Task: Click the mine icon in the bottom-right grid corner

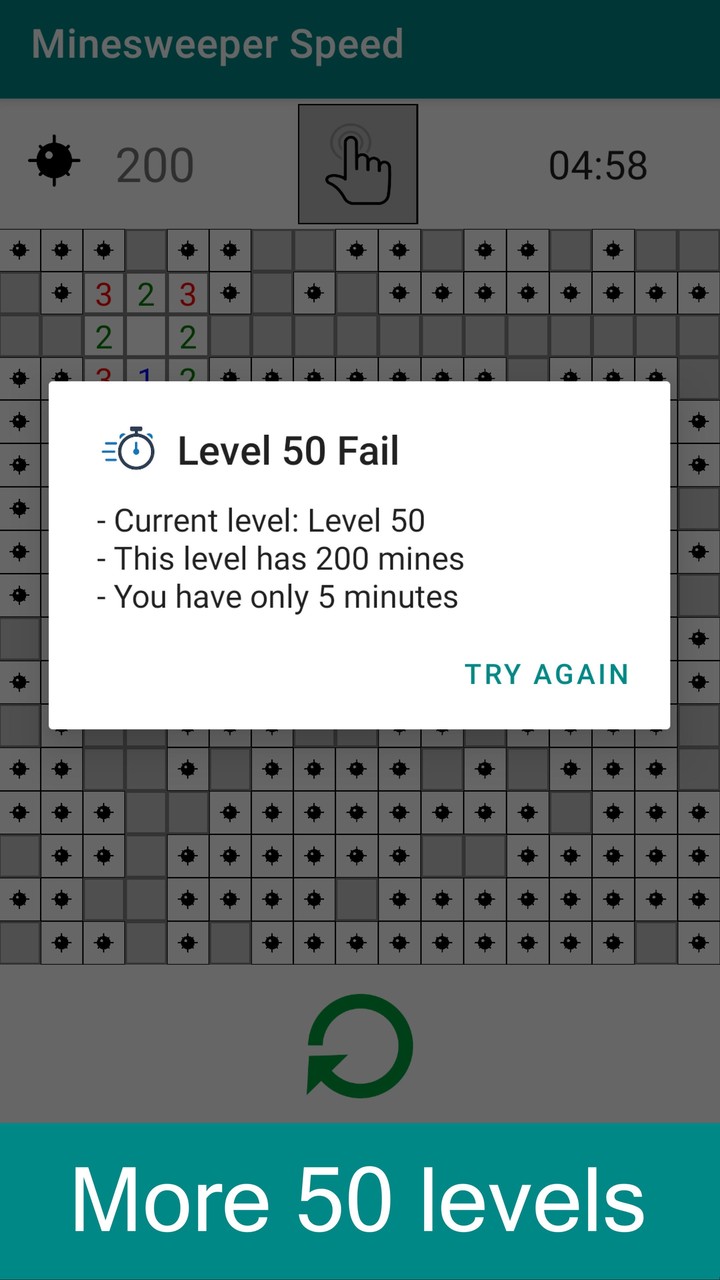Action: [x=698, y=943]
